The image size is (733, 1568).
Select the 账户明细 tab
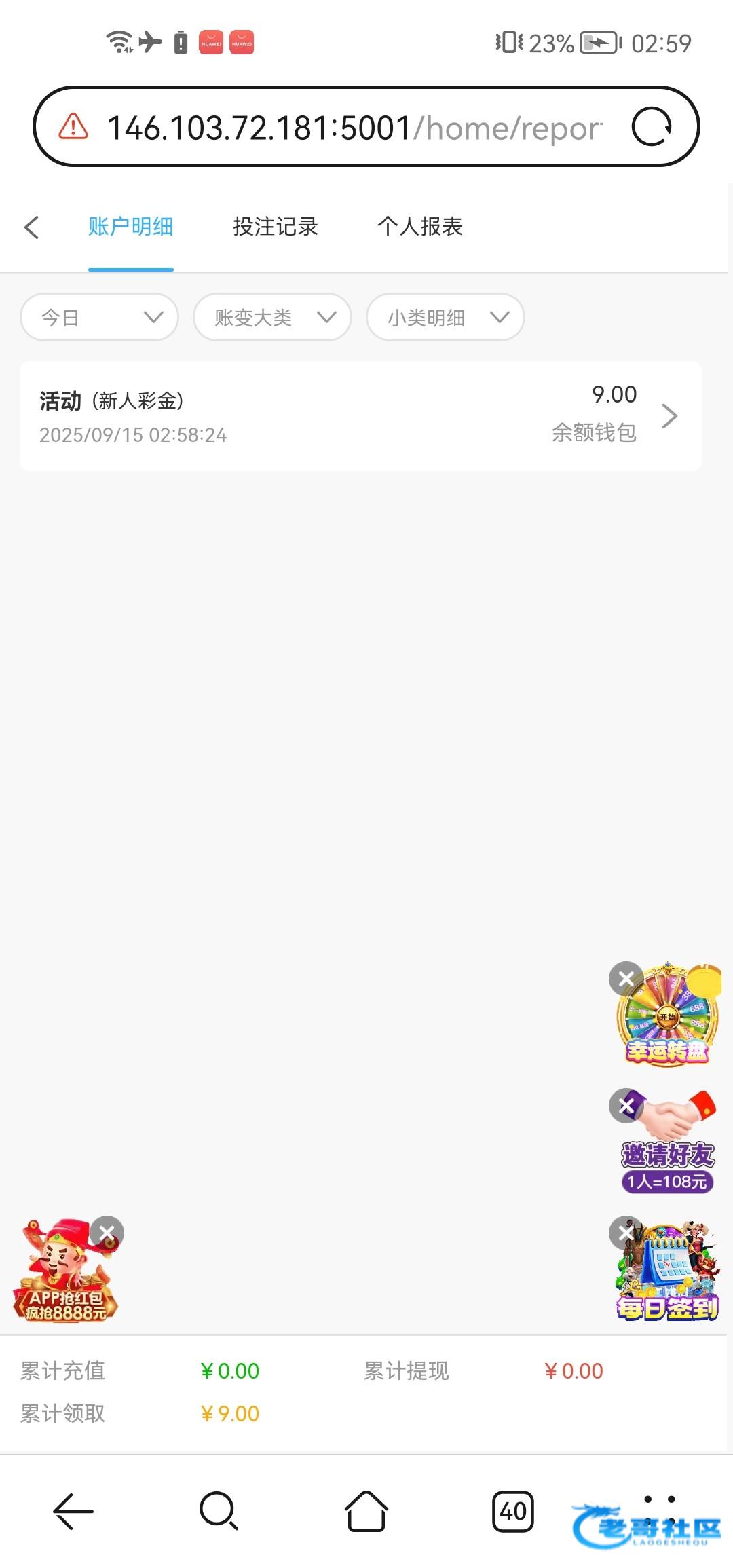(130, 227)
